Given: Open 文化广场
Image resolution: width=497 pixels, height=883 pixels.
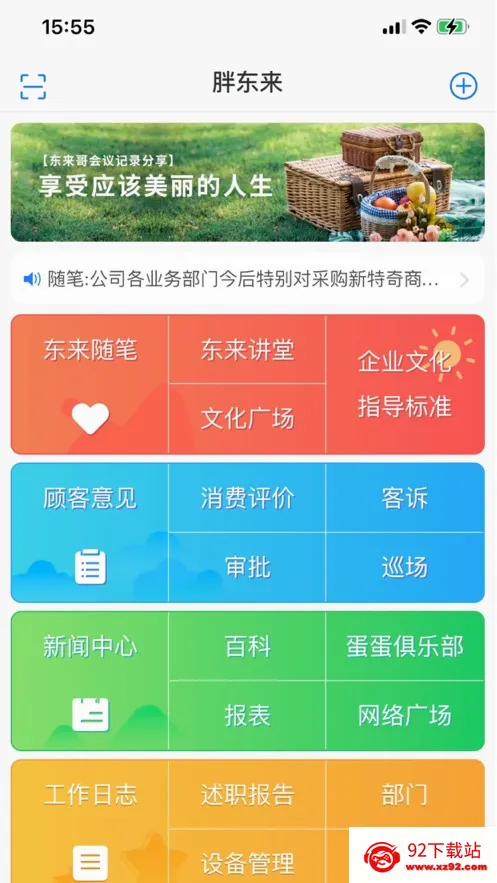Looking at the screenshot, I should (x=247, y=419).
